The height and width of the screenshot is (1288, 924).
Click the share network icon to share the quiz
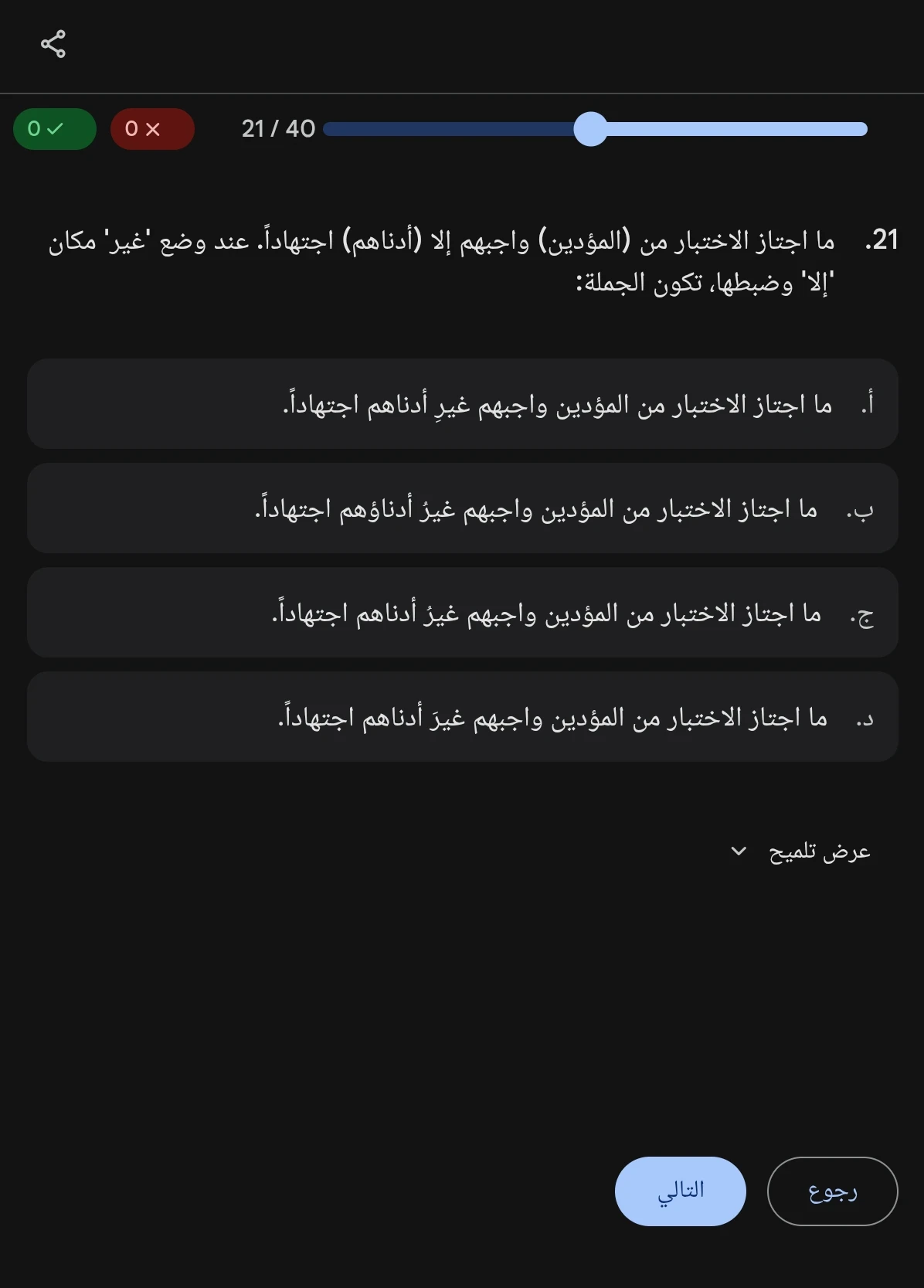coord(54,45)
